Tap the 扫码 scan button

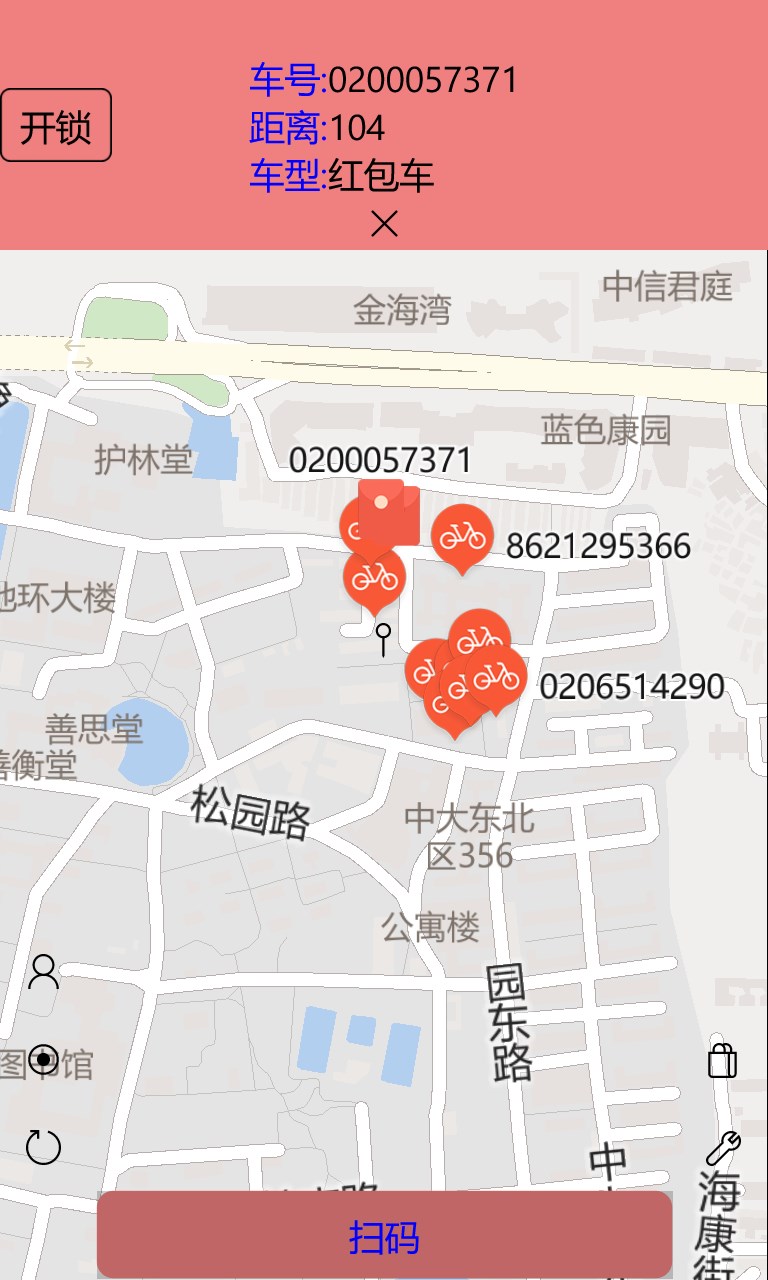pyautogui.click(x=384, y=1237)
